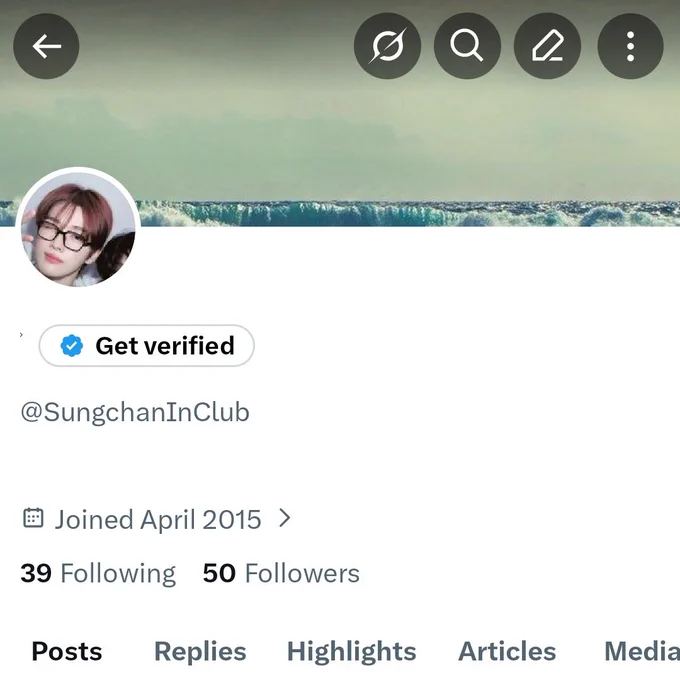The height and width of the screenshot is (680, 680).
Task: Open Joined April 2015 details
Action: 157,519
